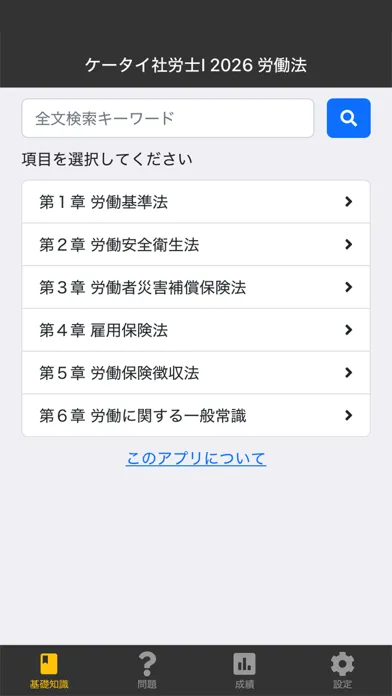Select 第3章 労働者災害補償保険法
The width and height of the screenshot is (392, 696).
click(x=196, y=287)
